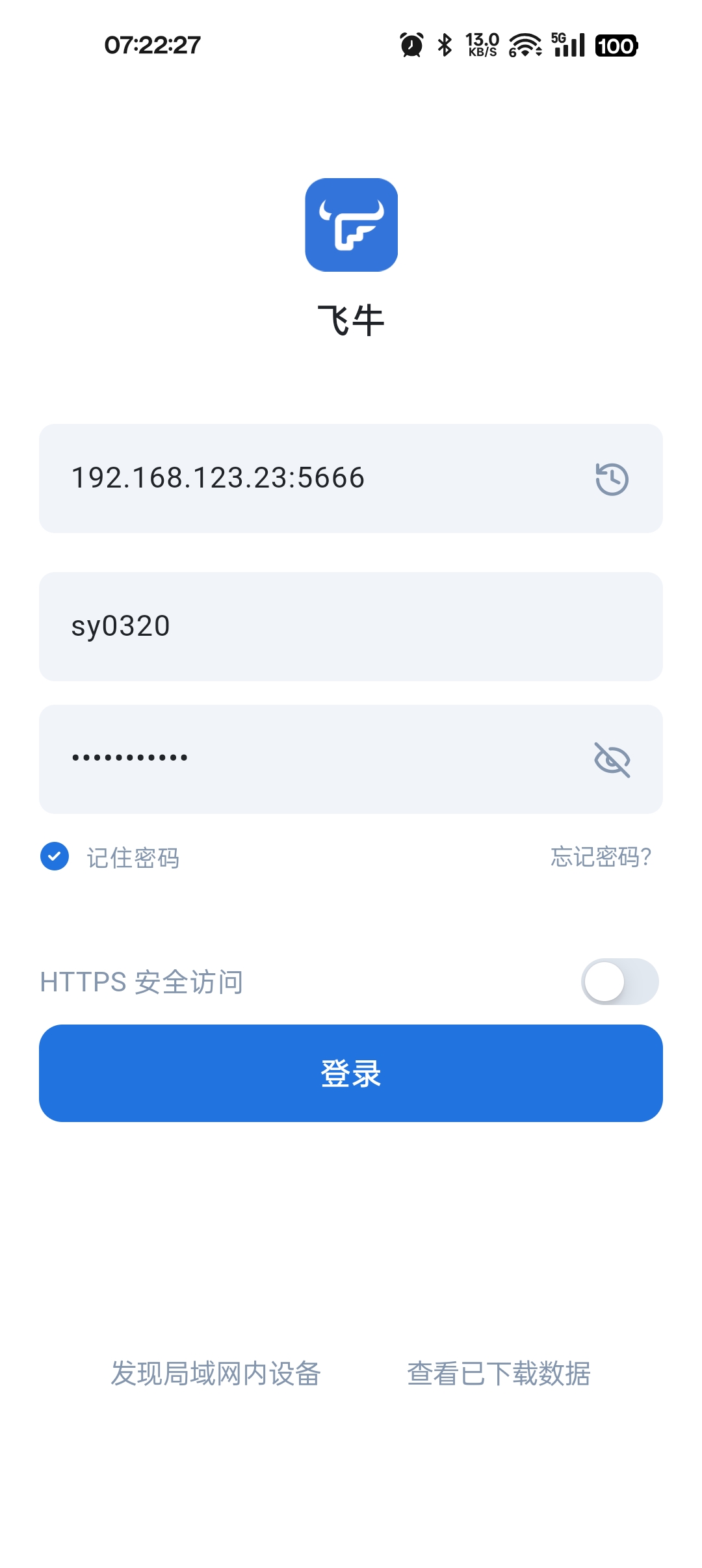The image size is (702, 1568).
Task: Show the hidden password with eye icon
Action: [612, 761]
